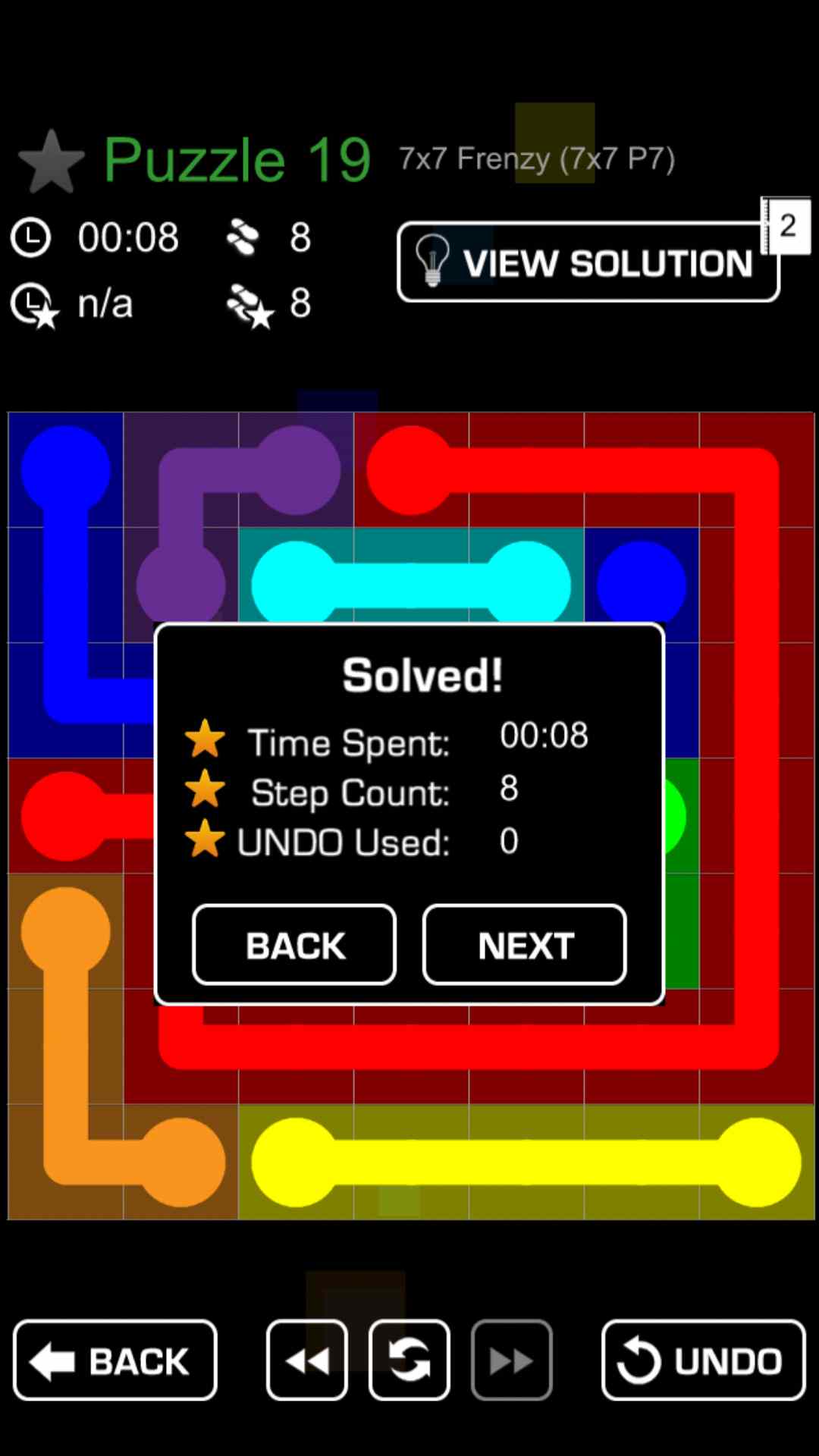Tap the circular restart arrows button
This screenshot has height=1456, width=819.
(409, 1360)
